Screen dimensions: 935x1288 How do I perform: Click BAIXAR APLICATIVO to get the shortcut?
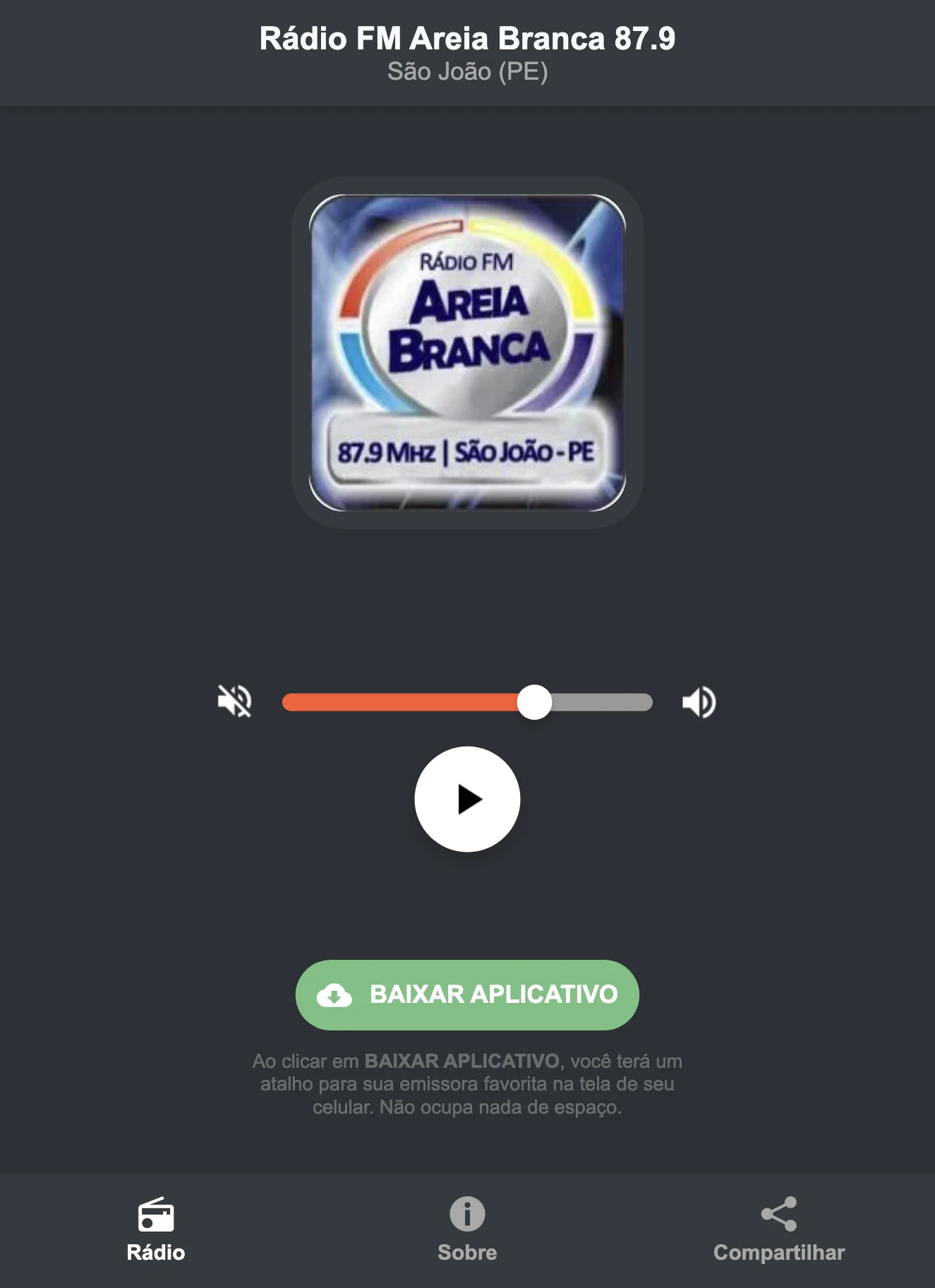pyautogui.click(x=467, y=994)
